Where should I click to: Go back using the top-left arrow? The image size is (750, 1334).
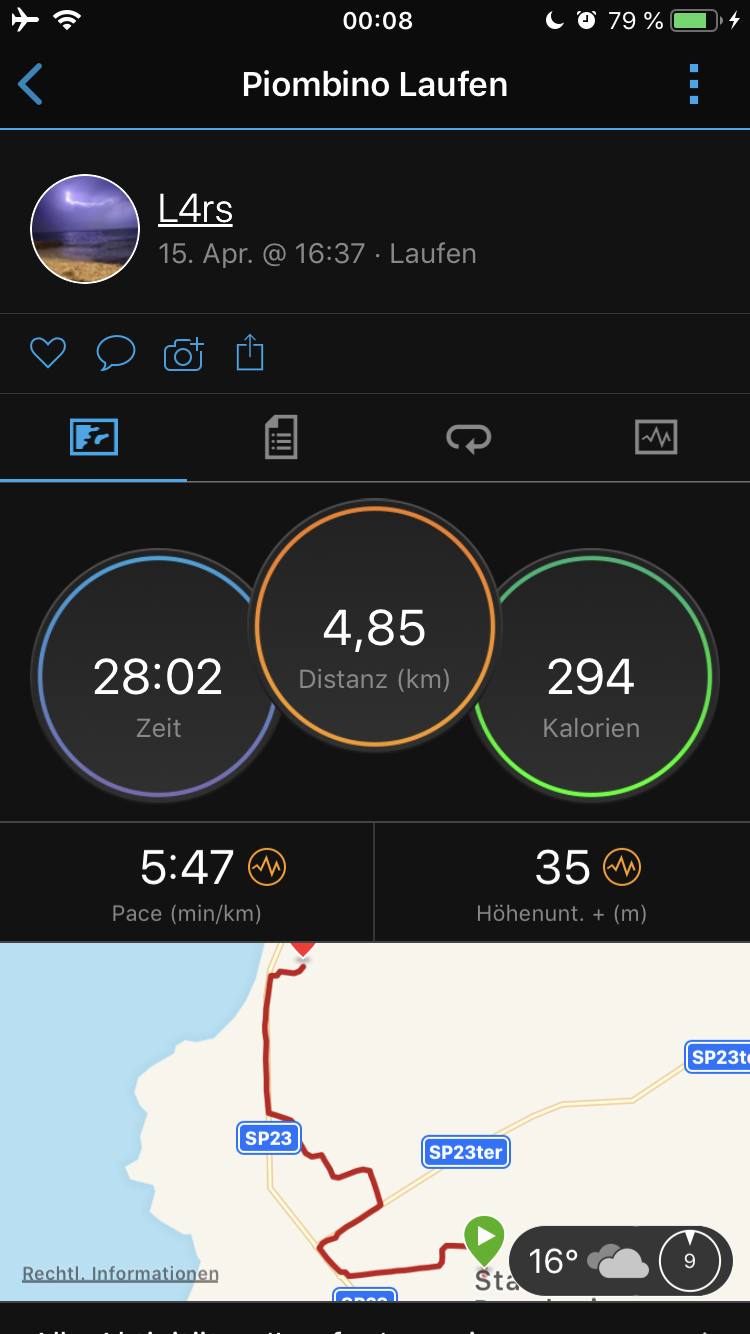(x=31, y=85)
